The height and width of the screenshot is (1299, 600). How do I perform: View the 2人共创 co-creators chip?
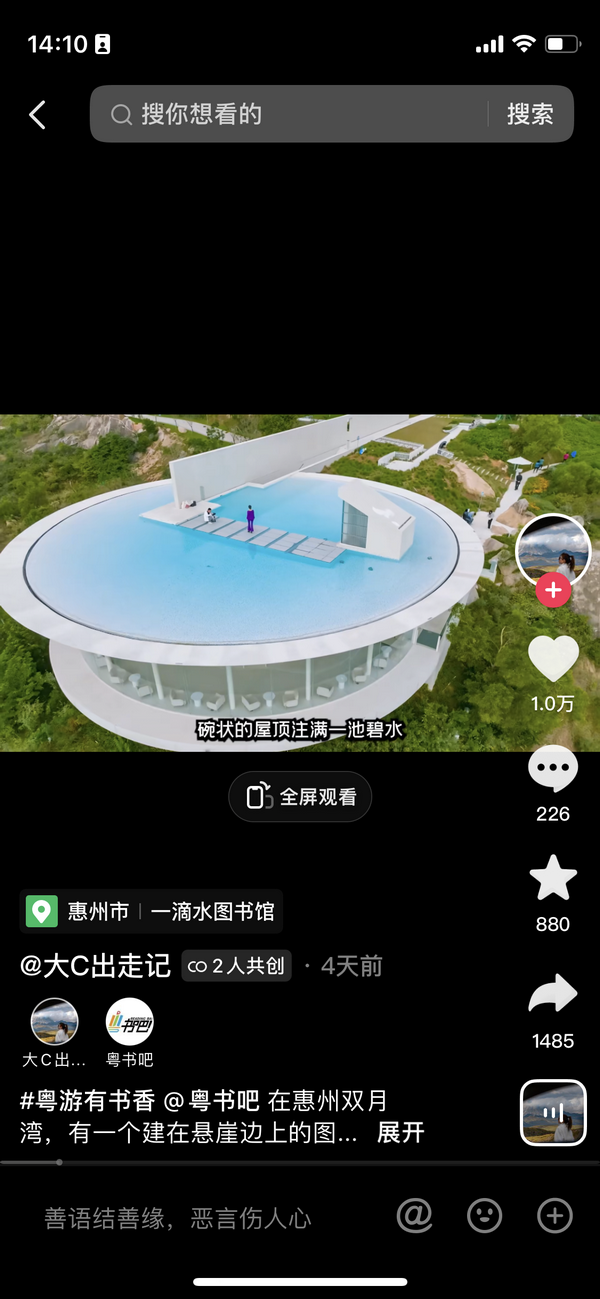pyautogui.click(x=237, y=966)
